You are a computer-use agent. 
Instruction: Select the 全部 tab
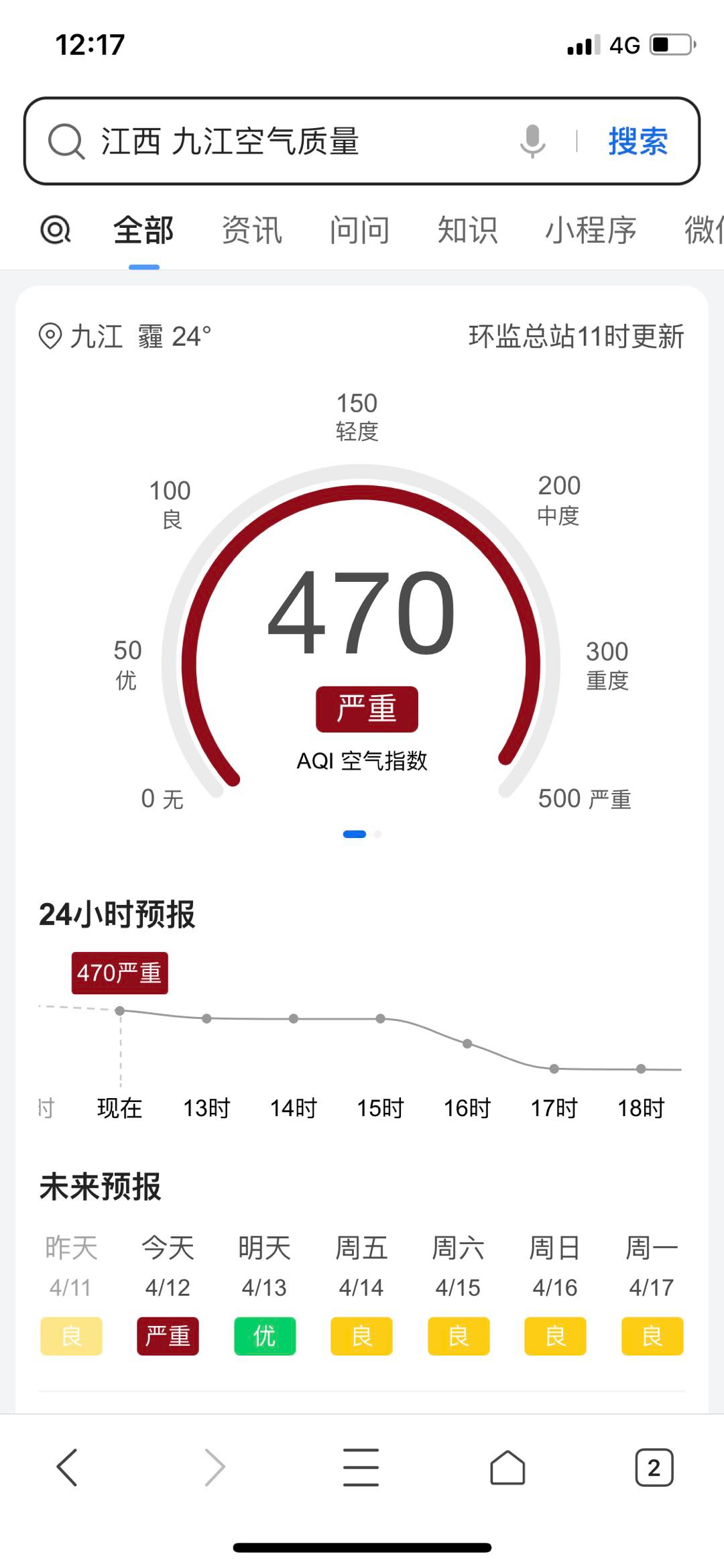point(143,230)
